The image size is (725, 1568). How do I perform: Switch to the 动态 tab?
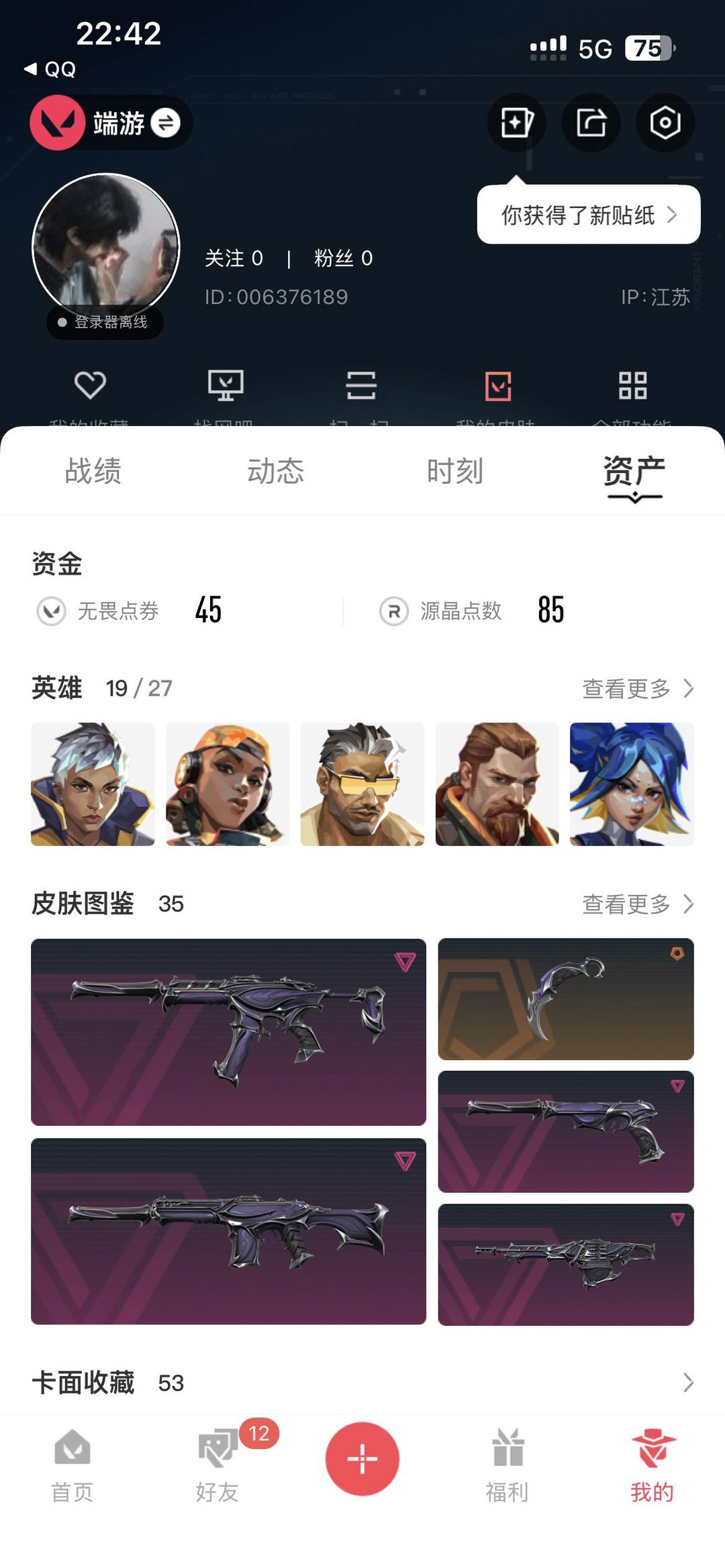275,471
